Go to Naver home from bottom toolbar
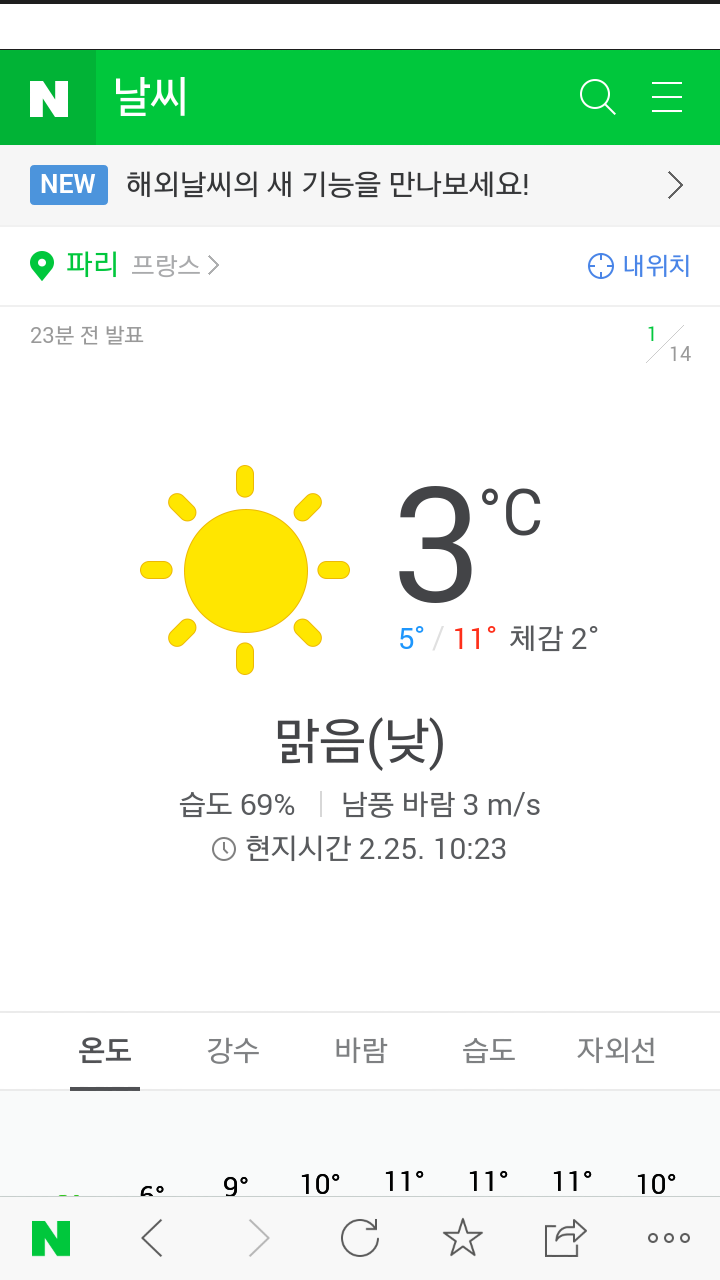 [51, 1239]
